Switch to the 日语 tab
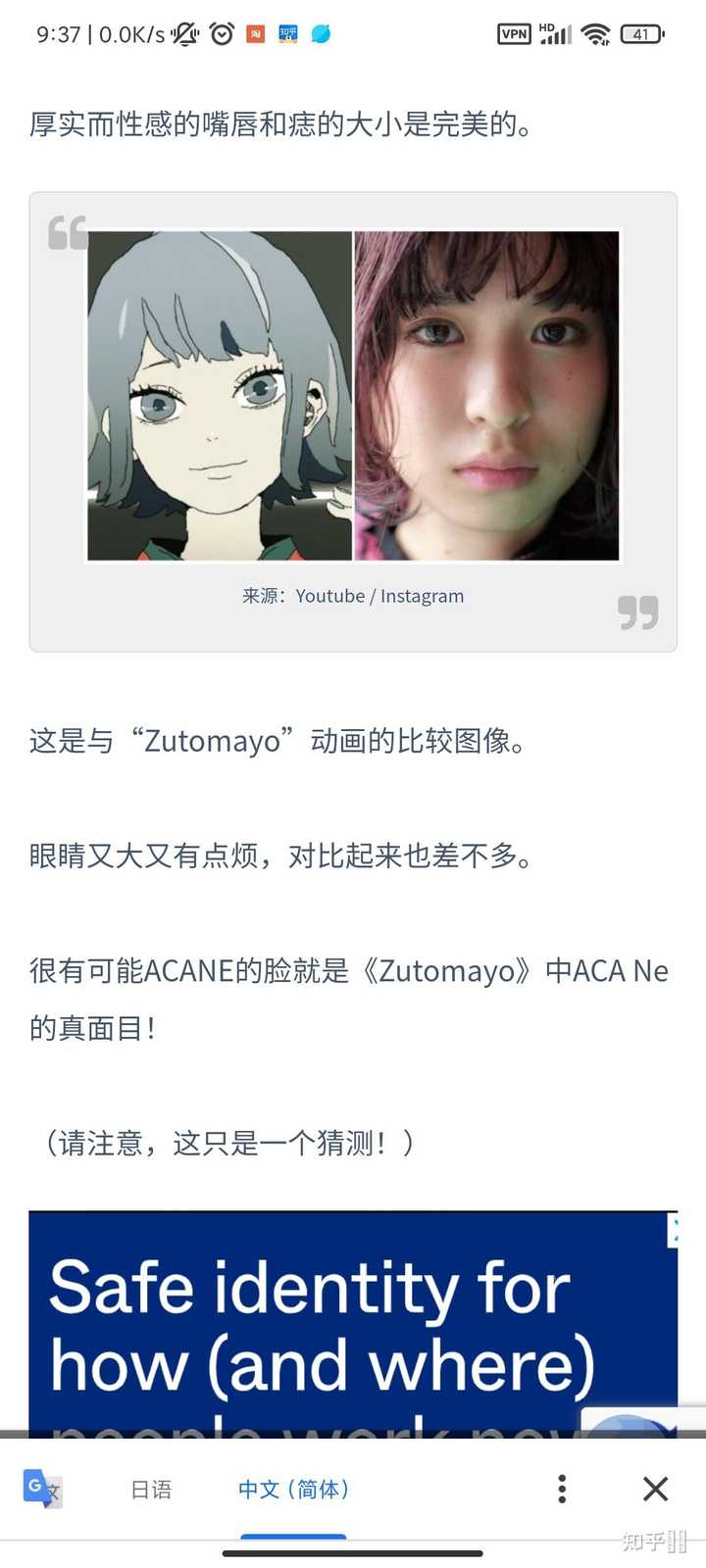This screenshot has width=706, height=1568. [152, 1488]
